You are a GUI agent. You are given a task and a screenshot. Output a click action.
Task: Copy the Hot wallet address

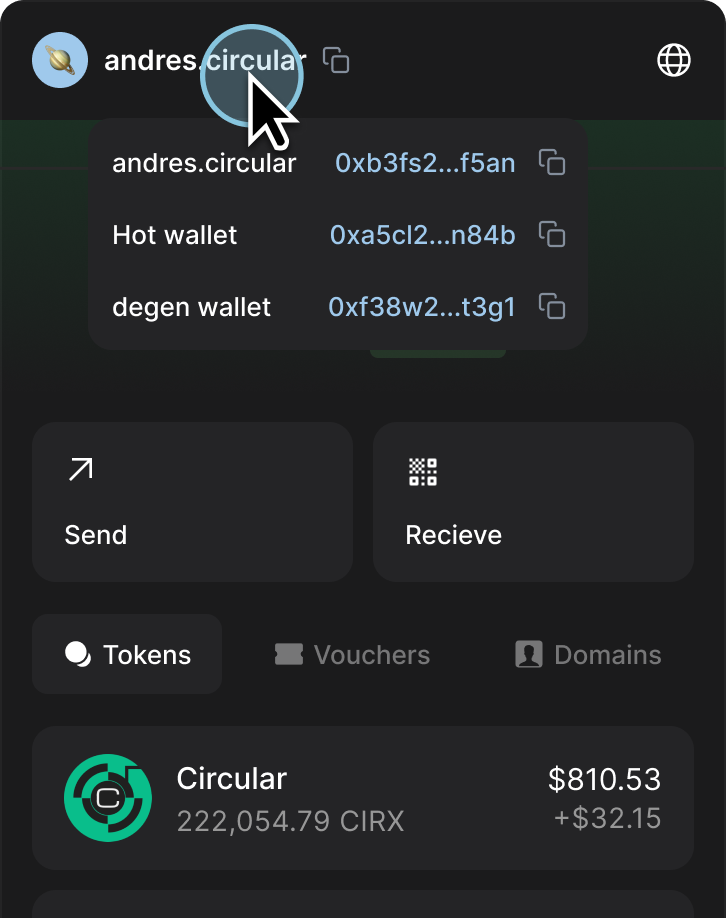pos(552,235)
